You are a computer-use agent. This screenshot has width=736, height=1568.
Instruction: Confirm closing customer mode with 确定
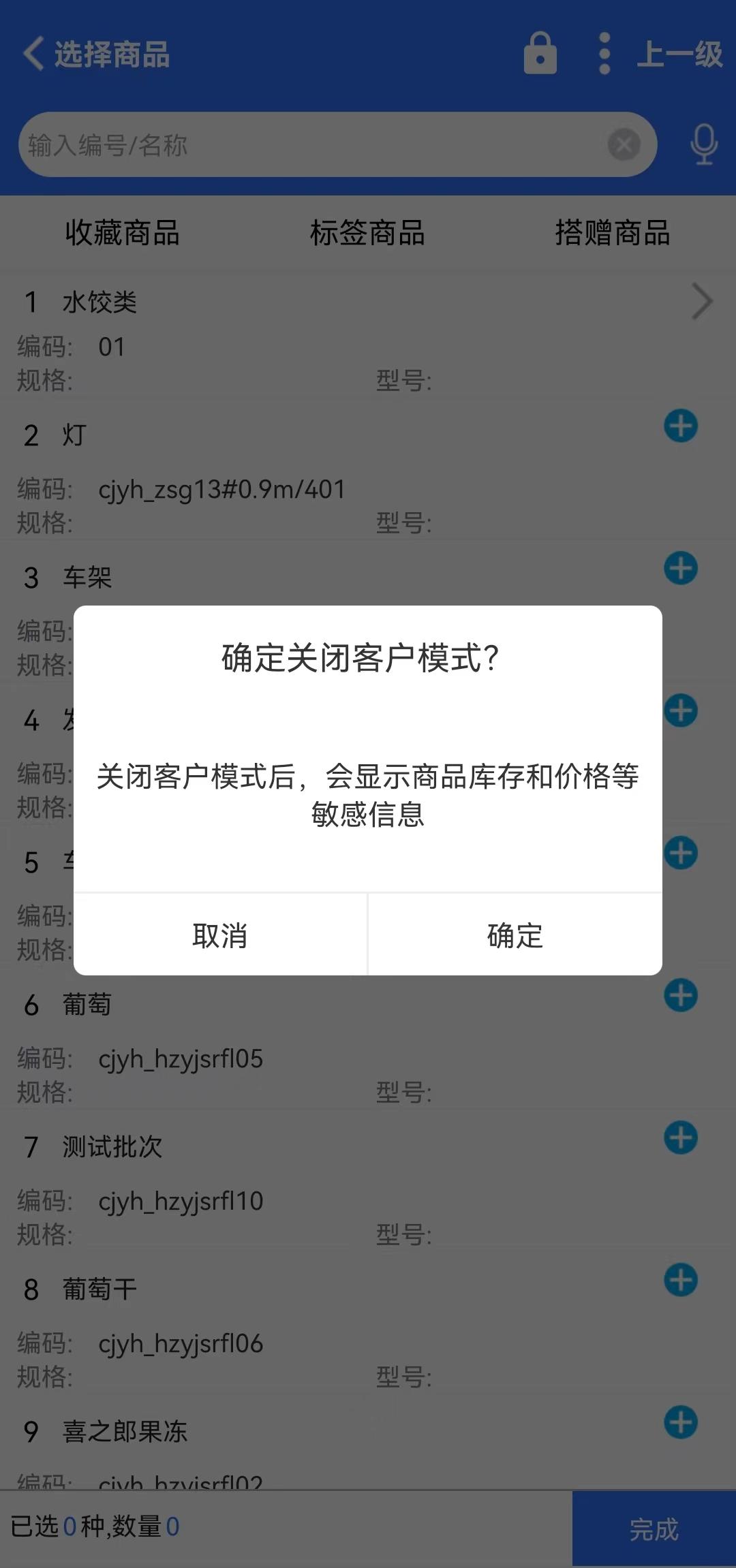tap(515, 935)
